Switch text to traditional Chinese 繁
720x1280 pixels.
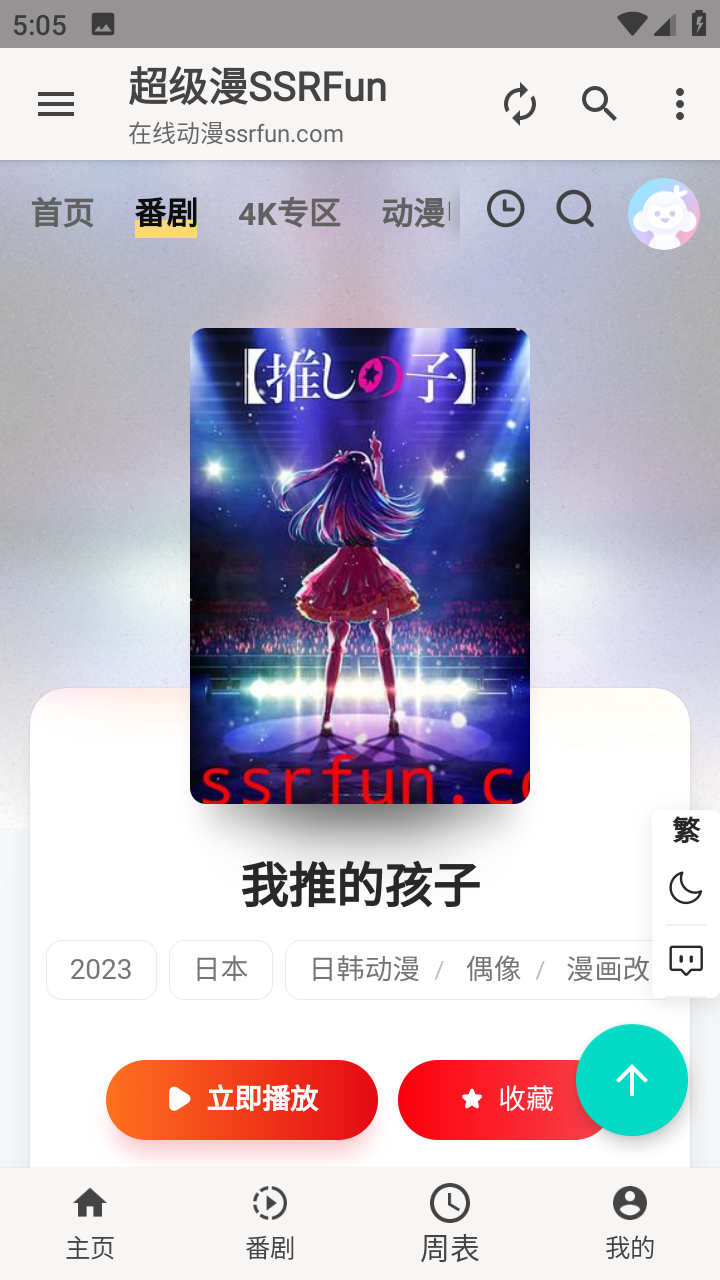coord(686,830)
